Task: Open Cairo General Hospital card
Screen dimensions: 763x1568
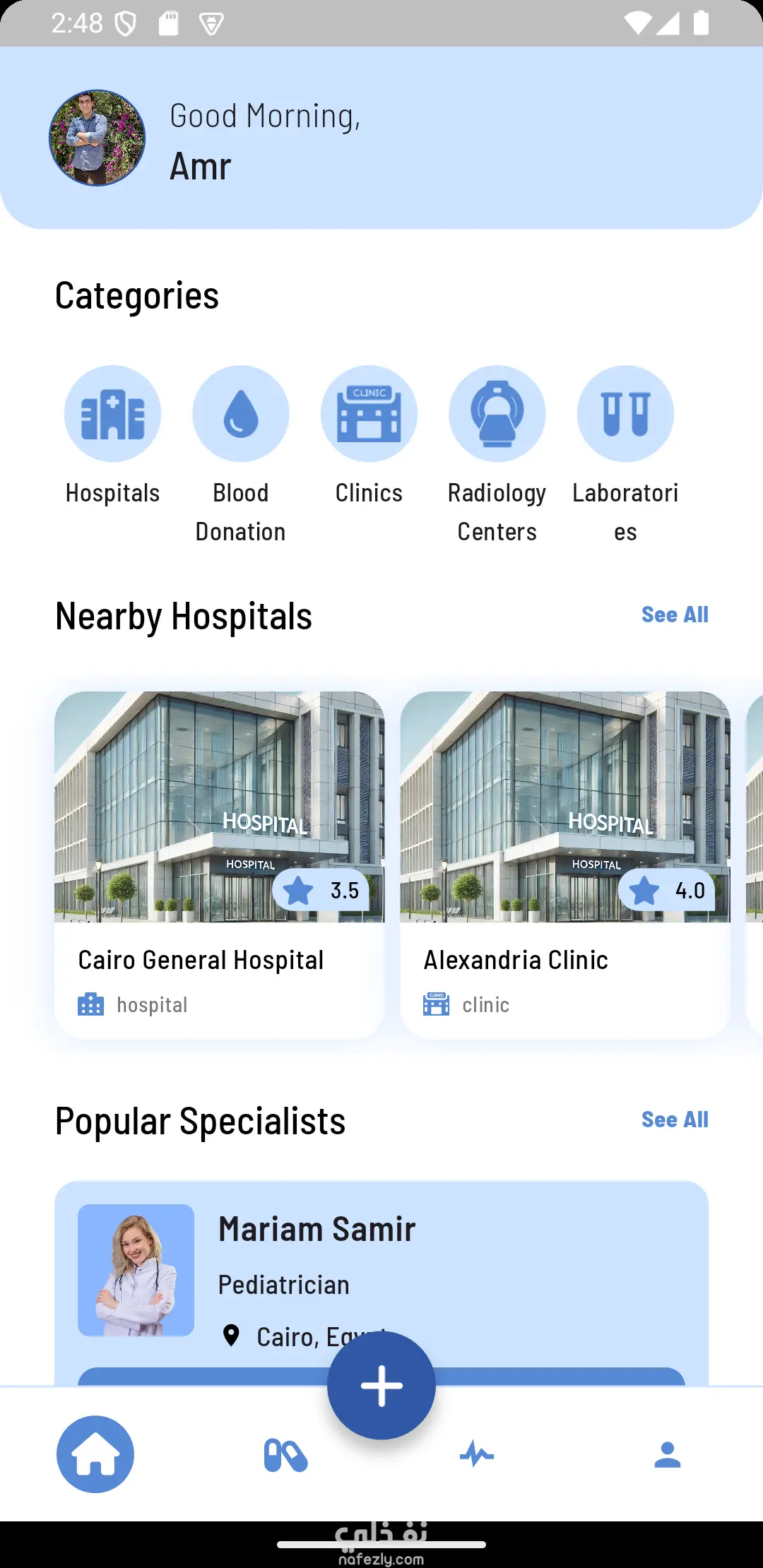Action: 219,864
